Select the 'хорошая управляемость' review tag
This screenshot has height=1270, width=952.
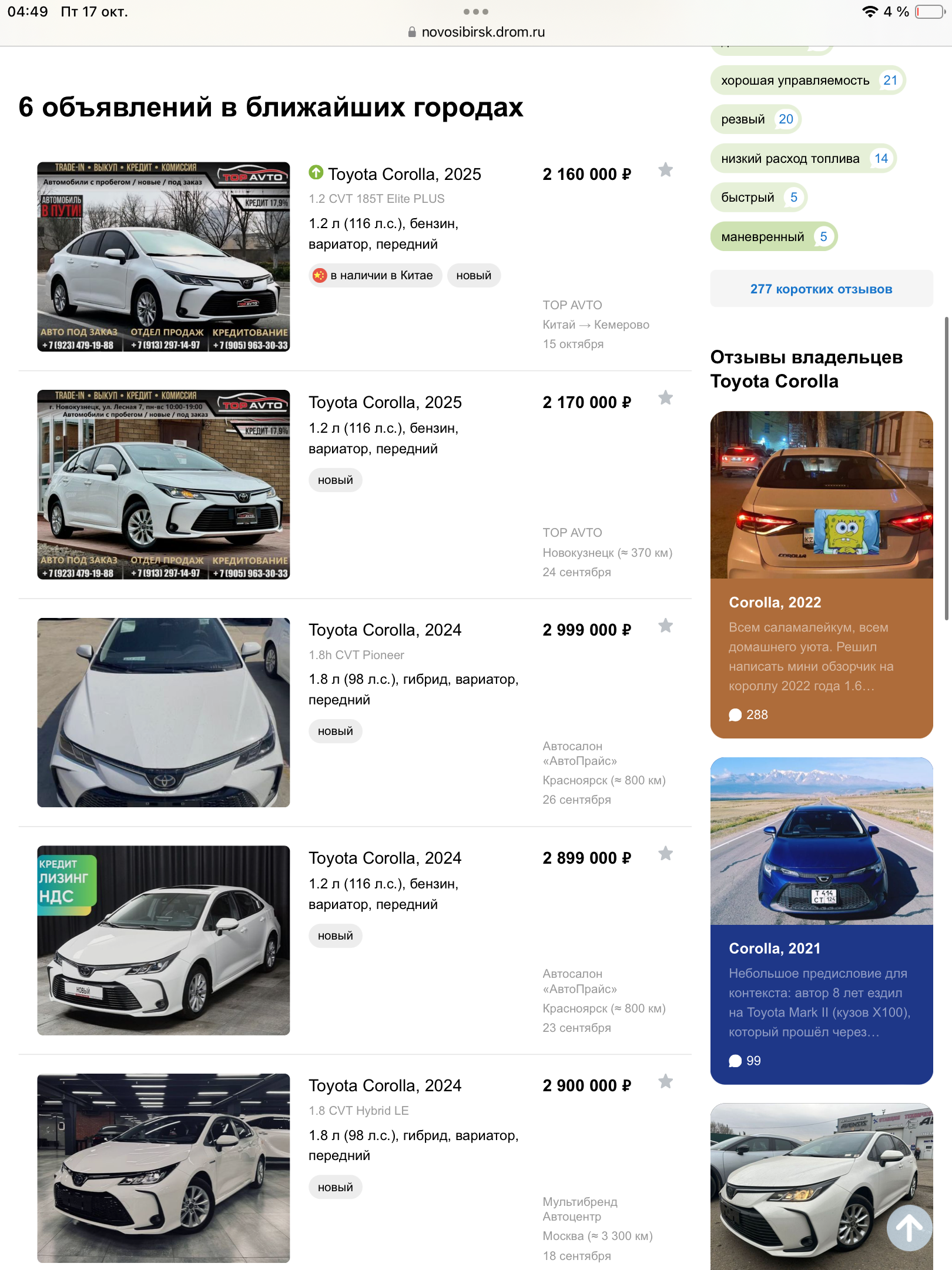point(795,81)
